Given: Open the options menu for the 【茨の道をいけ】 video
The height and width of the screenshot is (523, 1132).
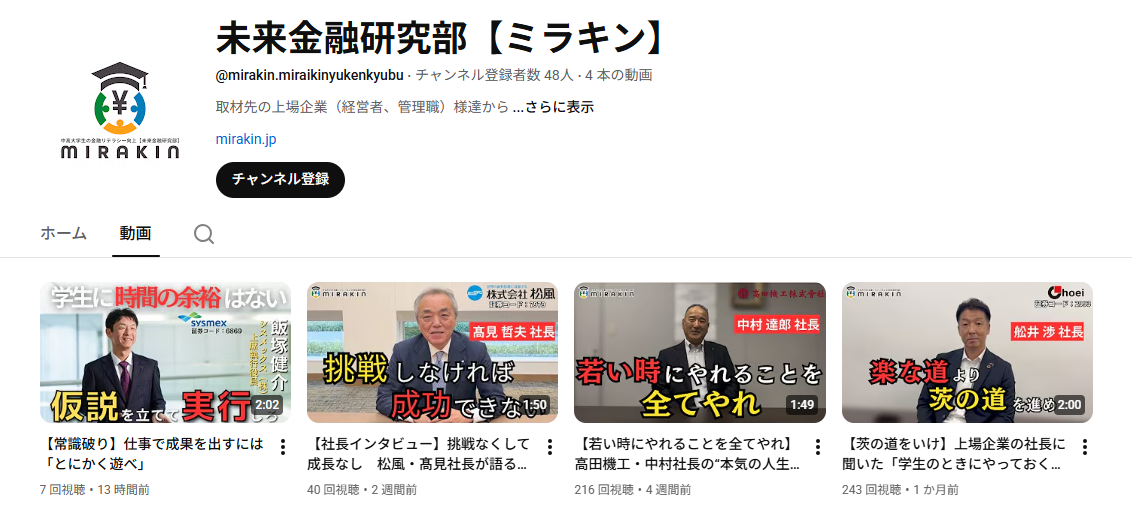Looking at the screenshot, I should 1085,447.
